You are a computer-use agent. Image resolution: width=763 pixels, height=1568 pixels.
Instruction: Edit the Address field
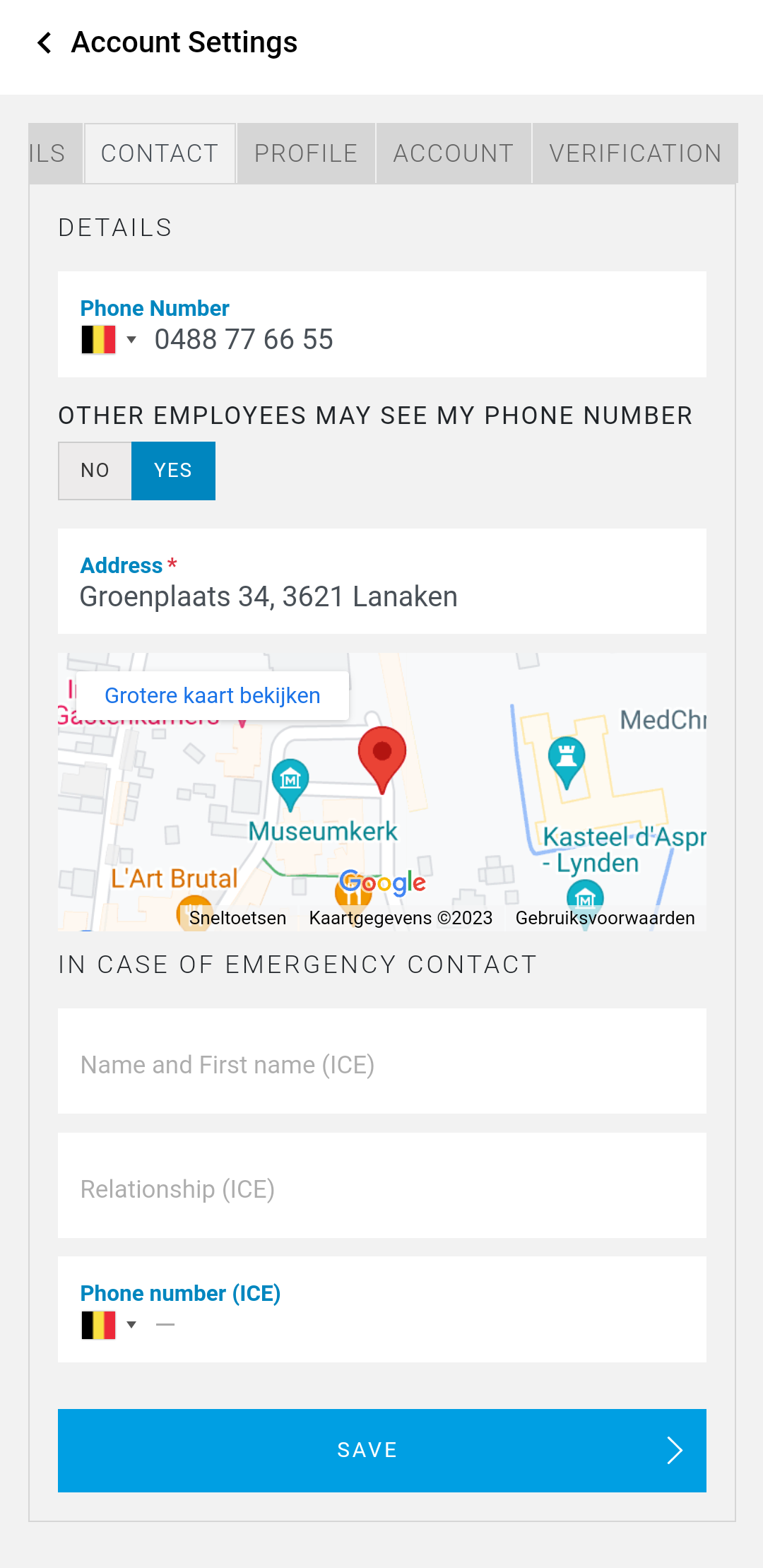pyautogui.click(x=381, y=596)
